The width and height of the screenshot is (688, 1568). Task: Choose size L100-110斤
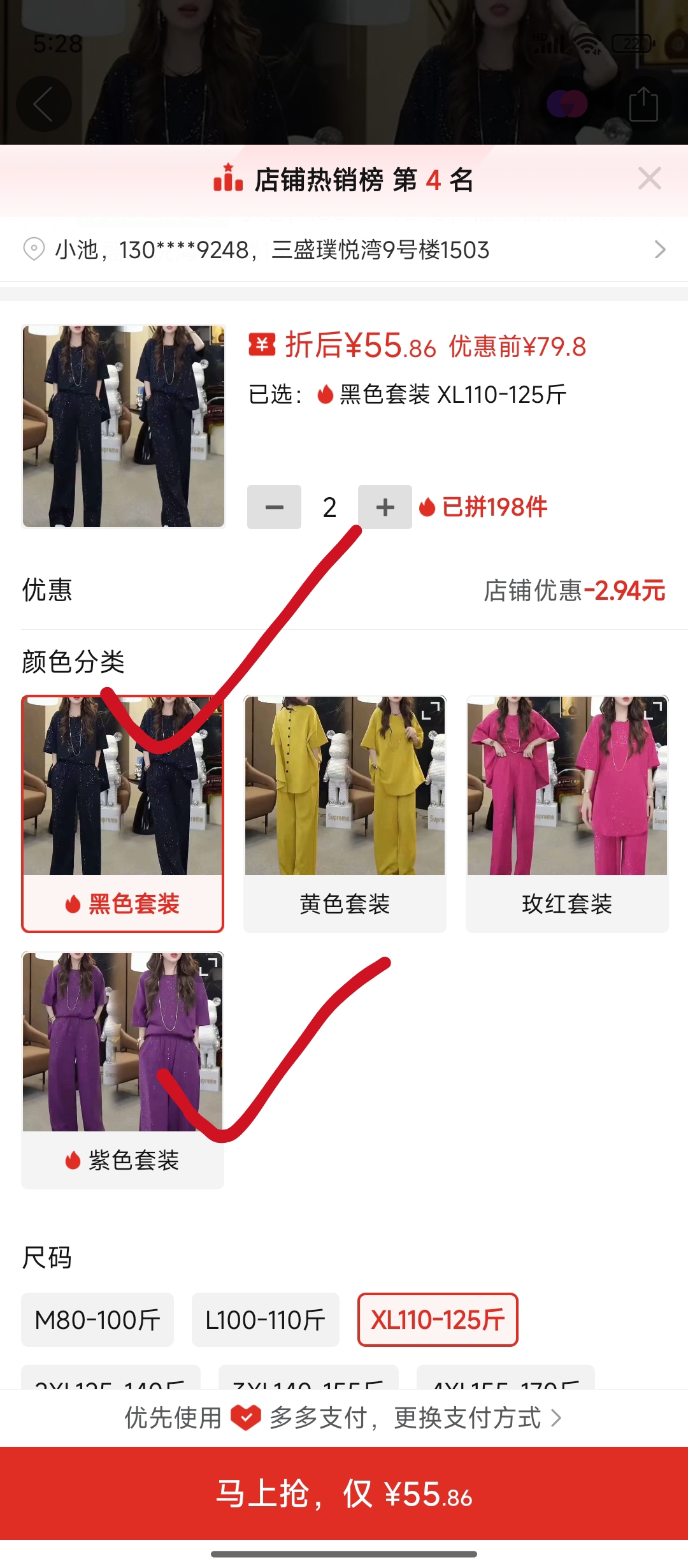[265, 1319]
